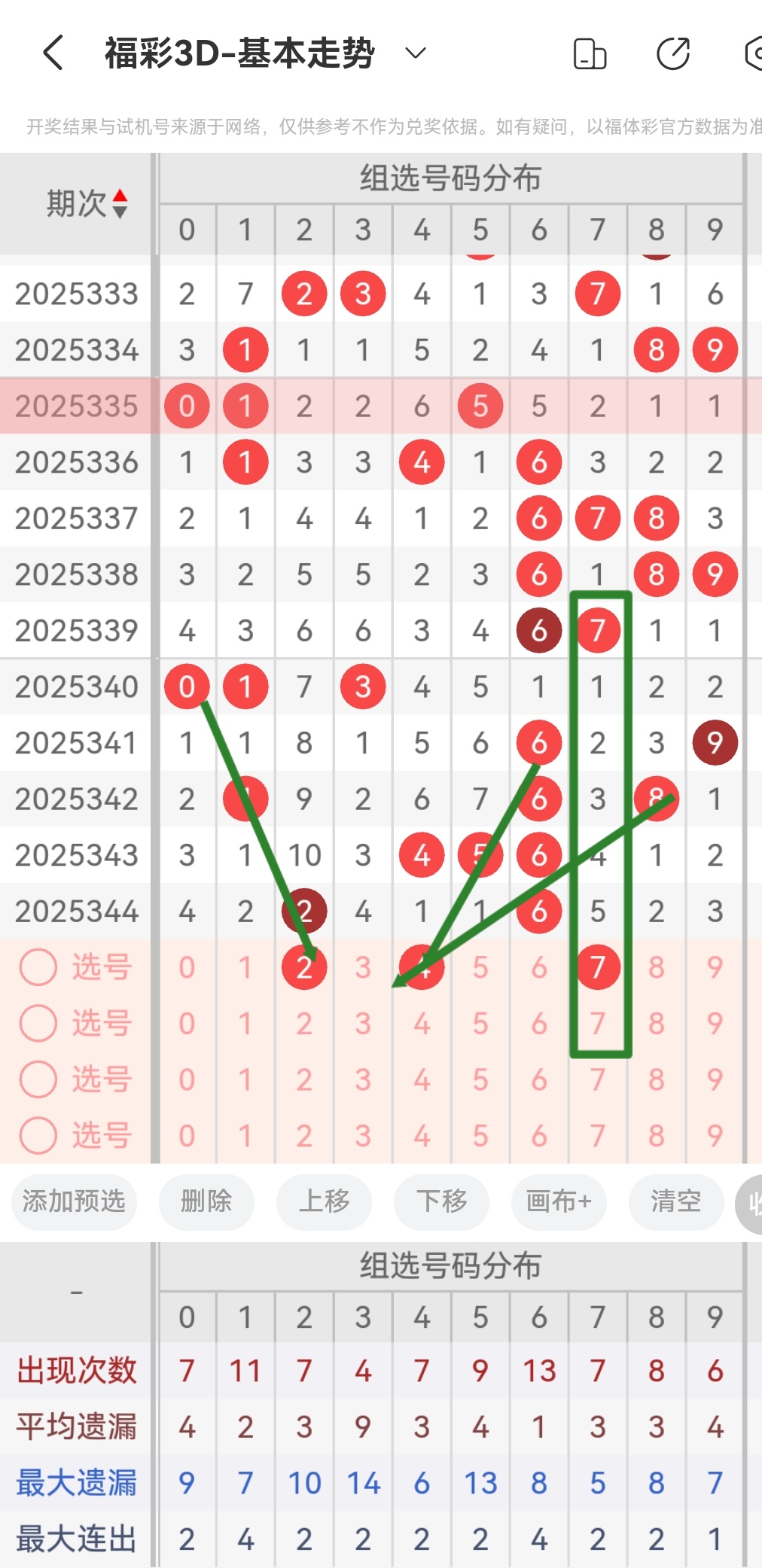Pick number 0 in first 选号 row
The width and height of the screenshot is (762, 1568).
187,967
